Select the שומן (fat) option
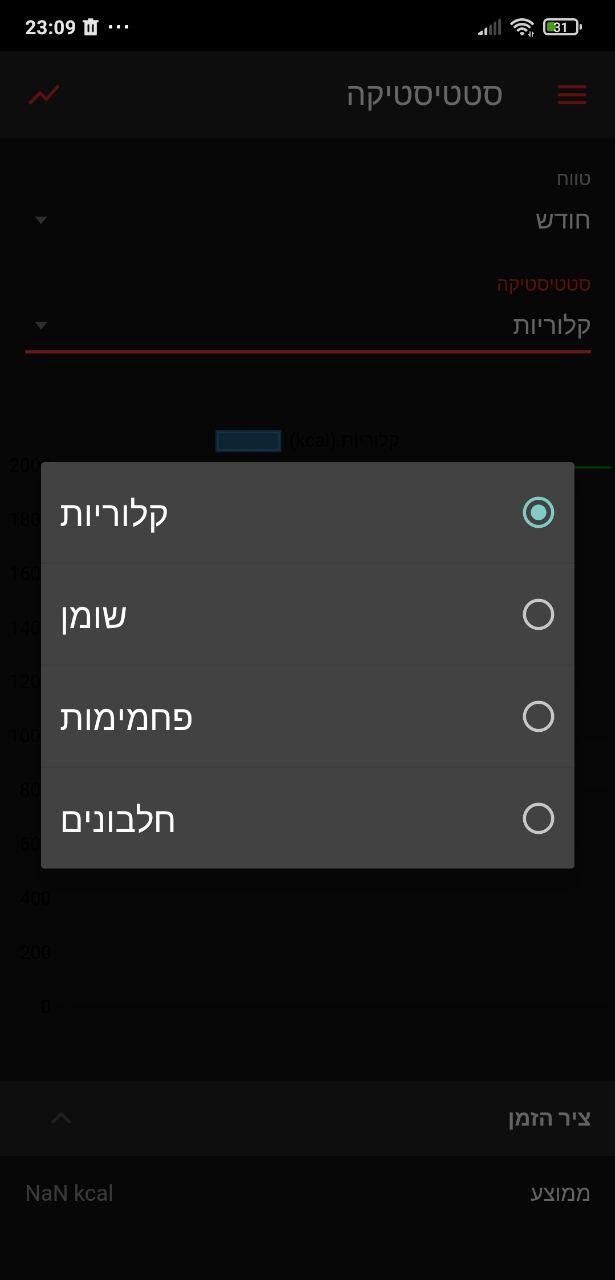 click(x=307, y=615)
